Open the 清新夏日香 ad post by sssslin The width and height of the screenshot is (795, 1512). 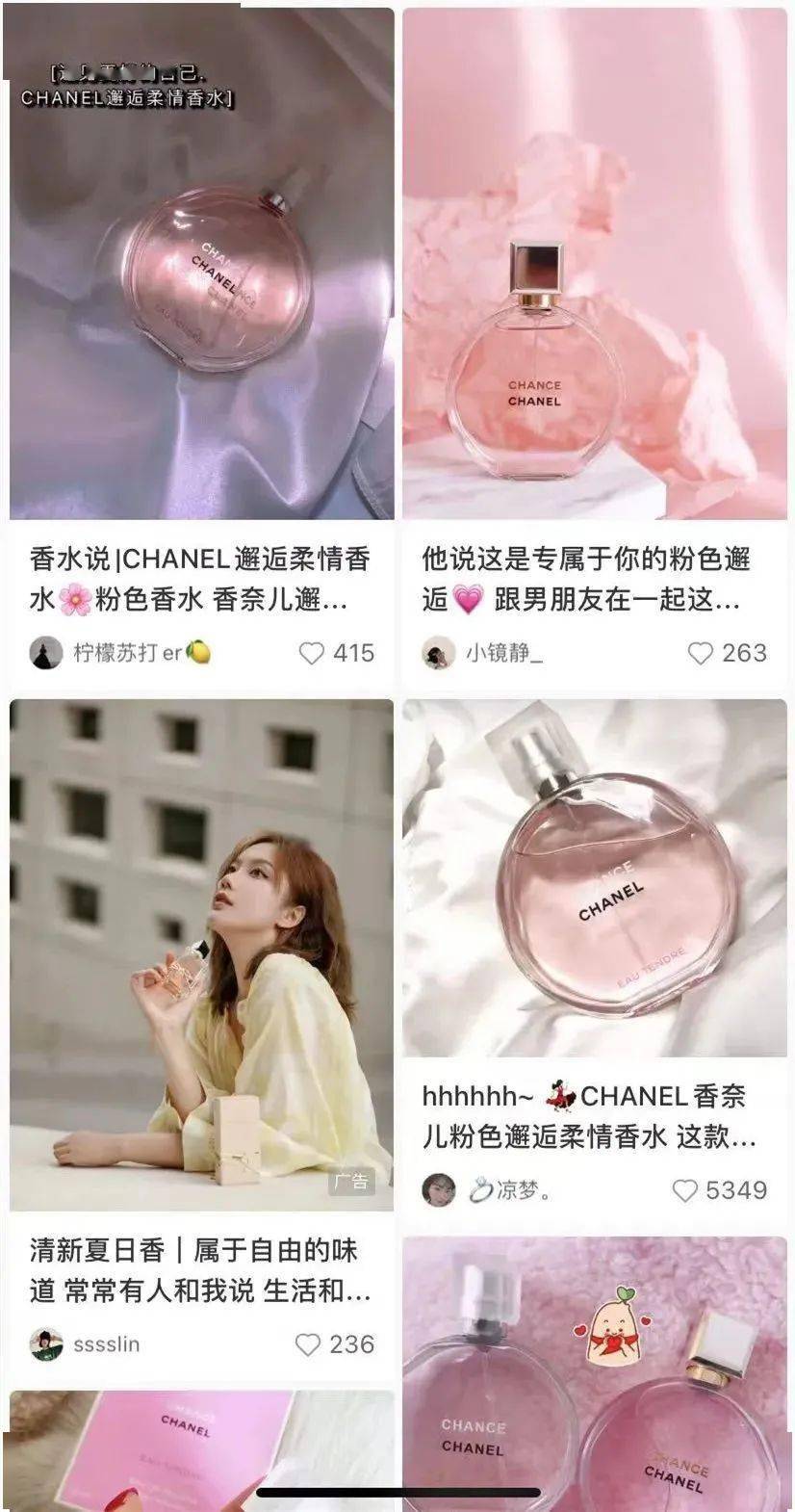pos(201,953)
